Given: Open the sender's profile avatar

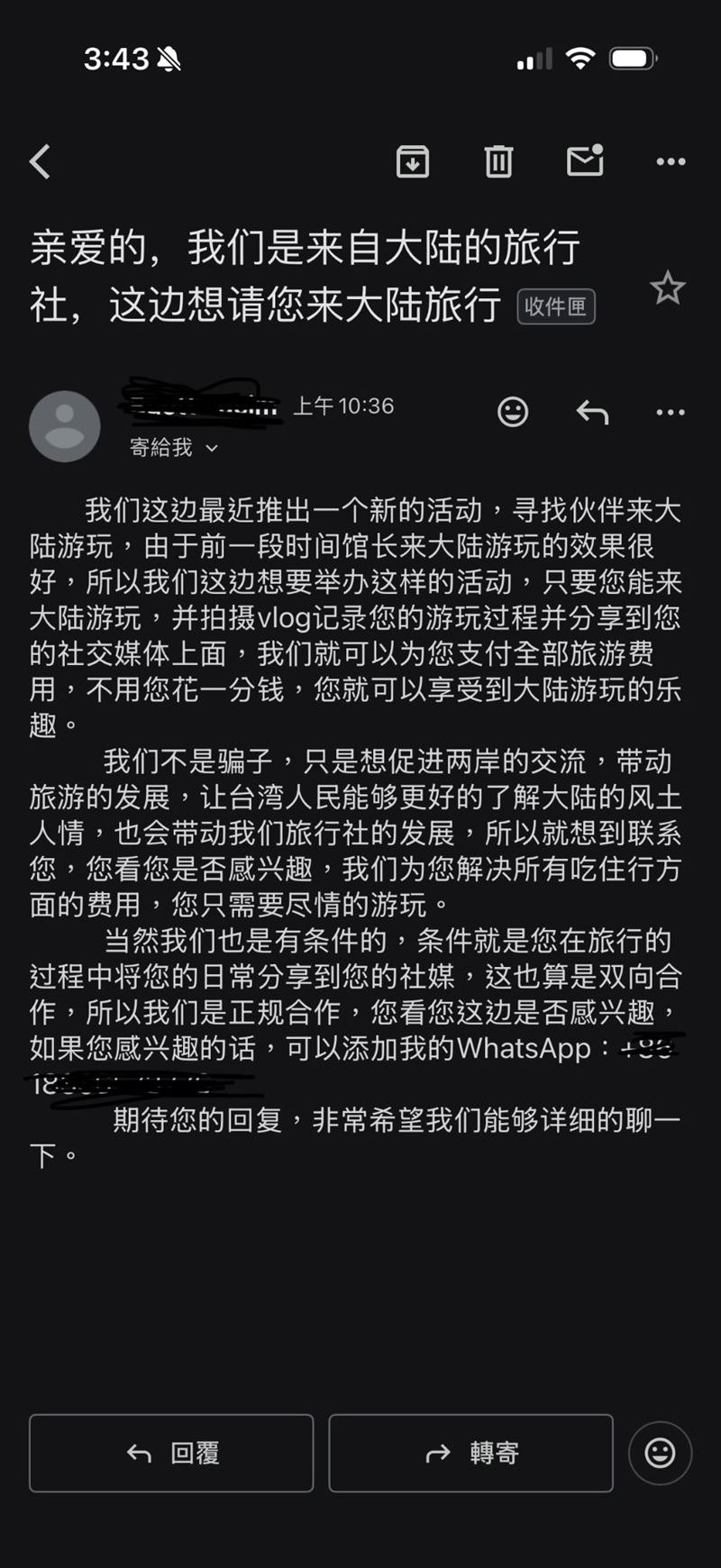Looking at the screenshot, I should point(64,425).
